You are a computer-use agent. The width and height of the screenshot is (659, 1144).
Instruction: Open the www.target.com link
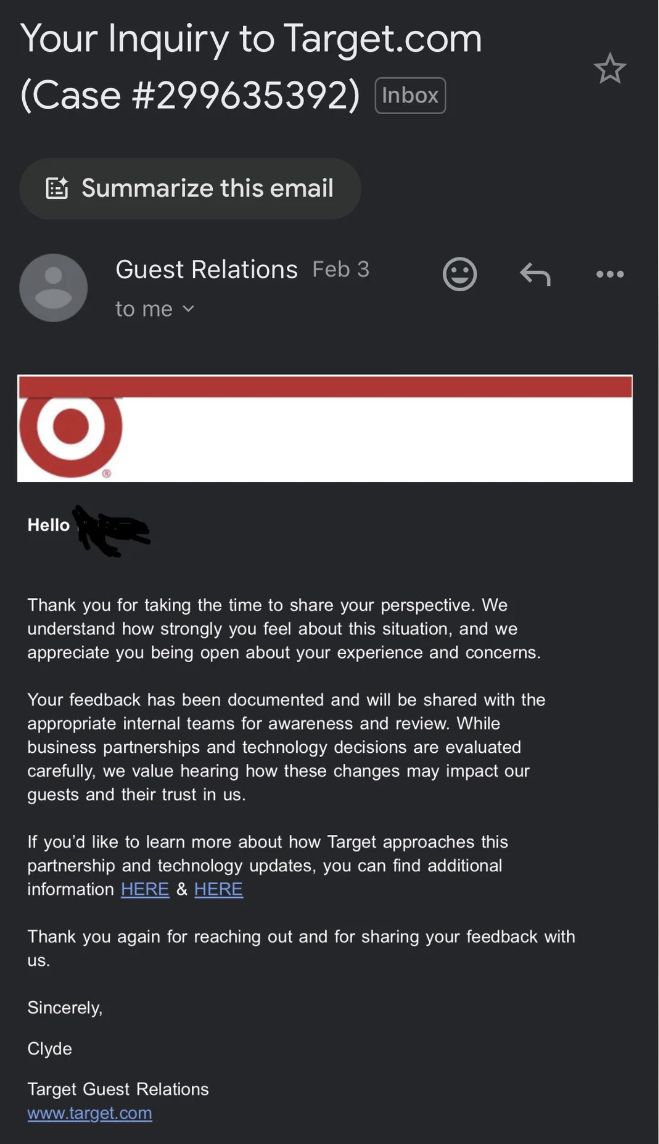90,1113
